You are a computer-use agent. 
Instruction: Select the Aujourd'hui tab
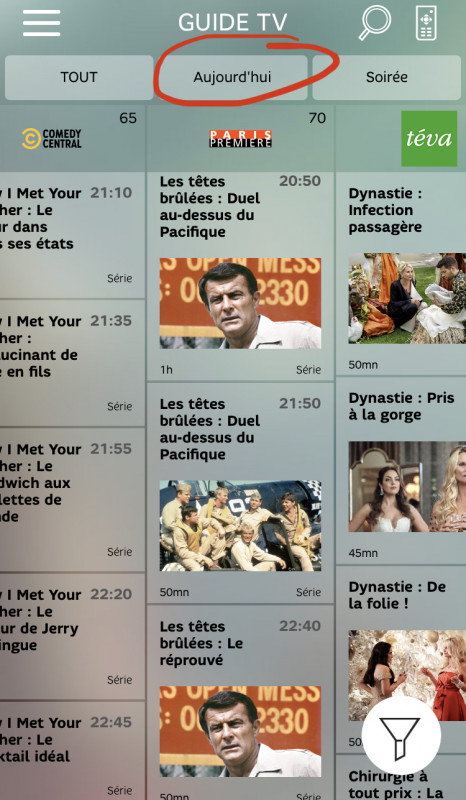pyautogui.click(x=232, y=78)
